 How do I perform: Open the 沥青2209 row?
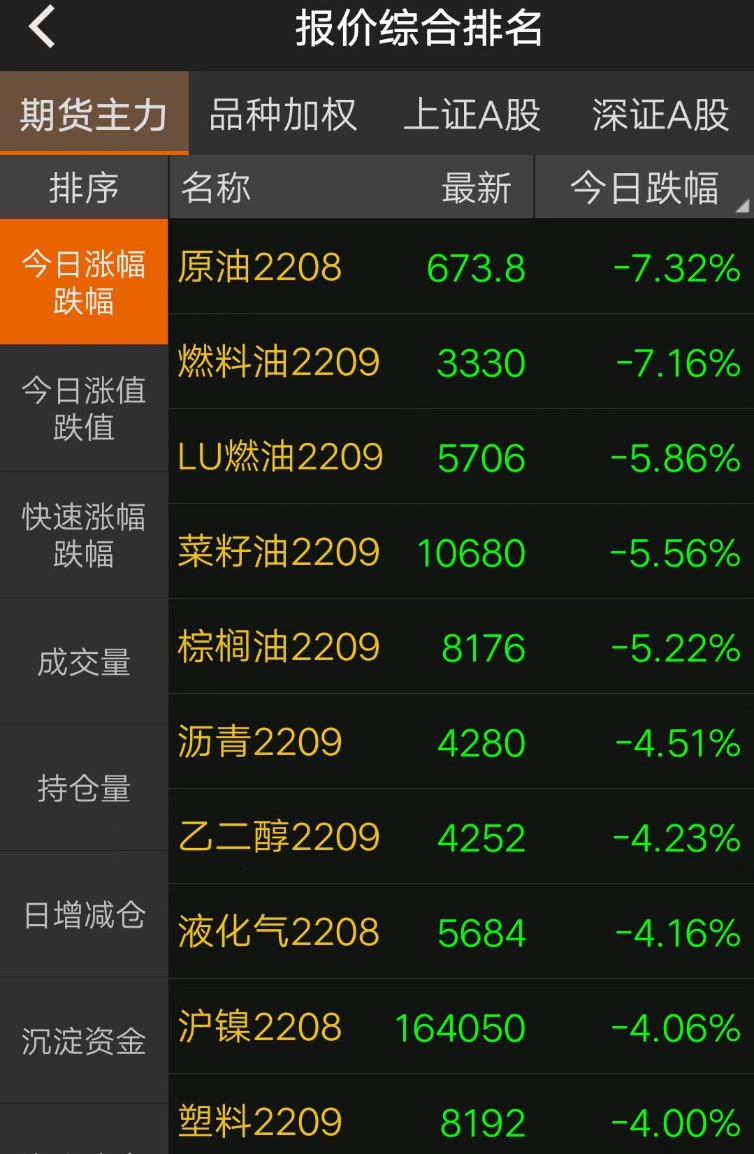[460, 742]
